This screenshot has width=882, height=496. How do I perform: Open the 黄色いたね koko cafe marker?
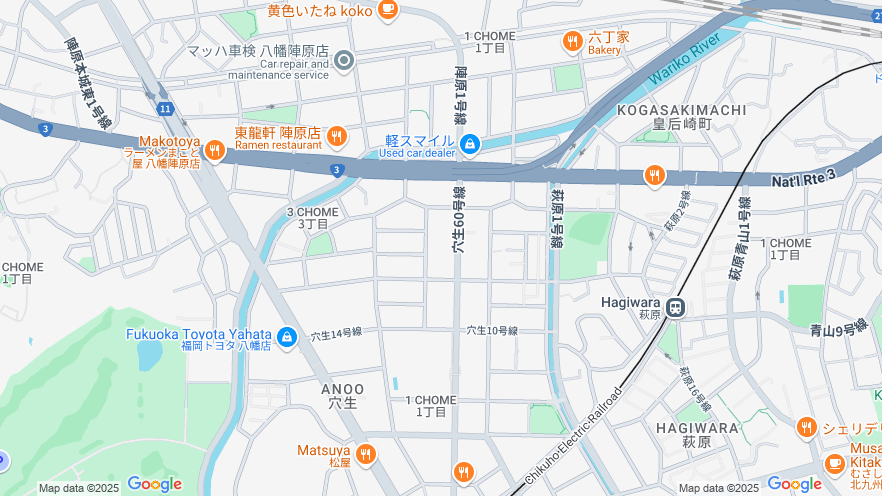tap(388, 10)
